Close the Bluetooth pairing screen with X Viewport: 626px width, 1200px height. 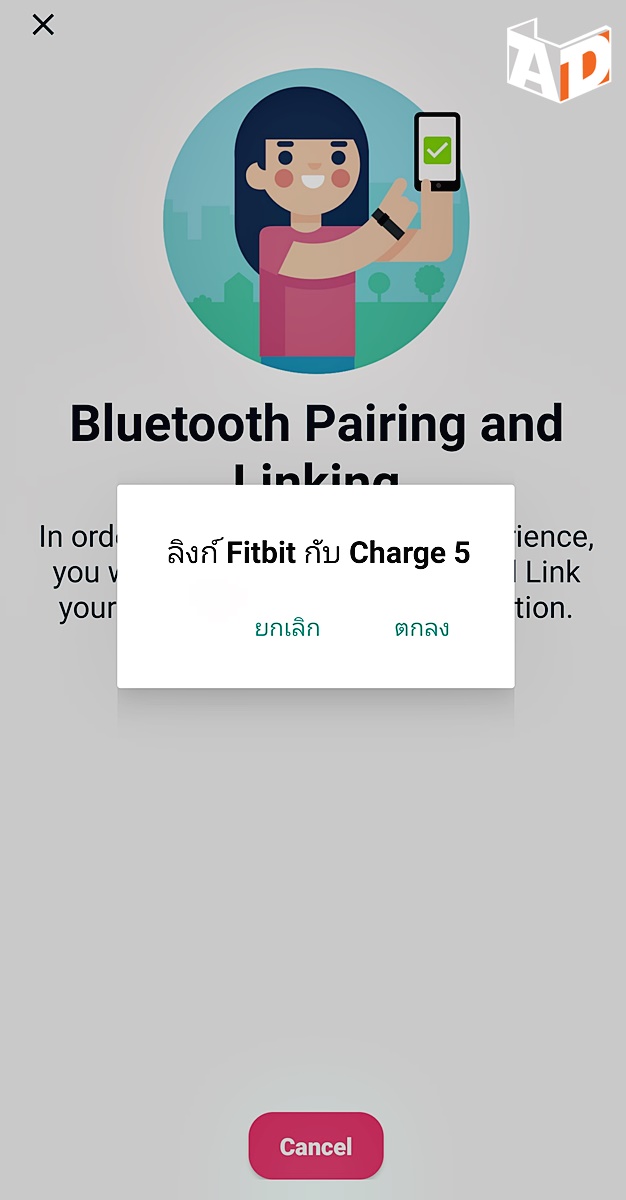43,25
